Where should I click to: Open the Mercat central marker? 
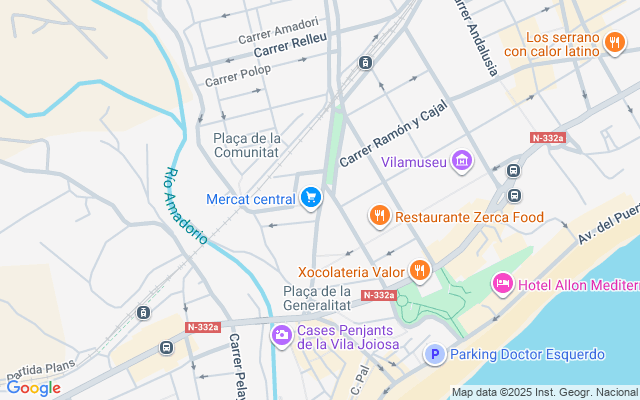click(310, 199)
